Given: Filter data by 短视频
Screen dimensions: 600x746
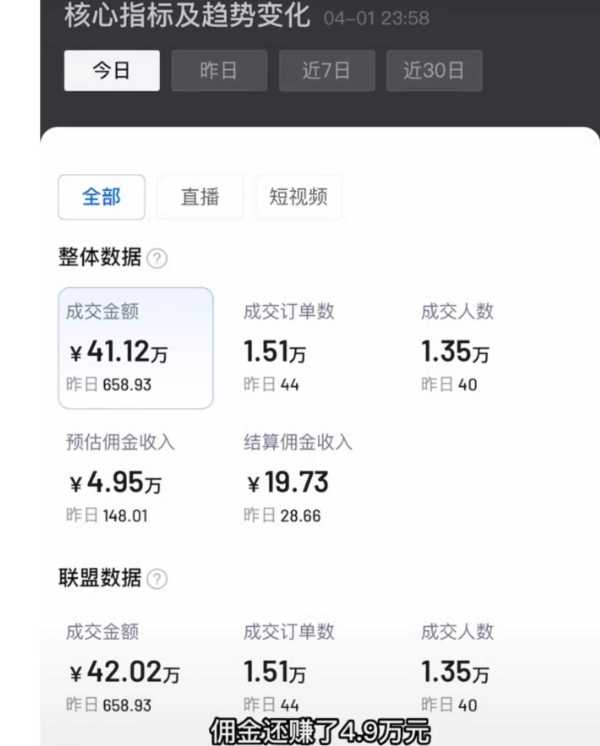Looking at the screenshot, I should click(x=299, y=197).
